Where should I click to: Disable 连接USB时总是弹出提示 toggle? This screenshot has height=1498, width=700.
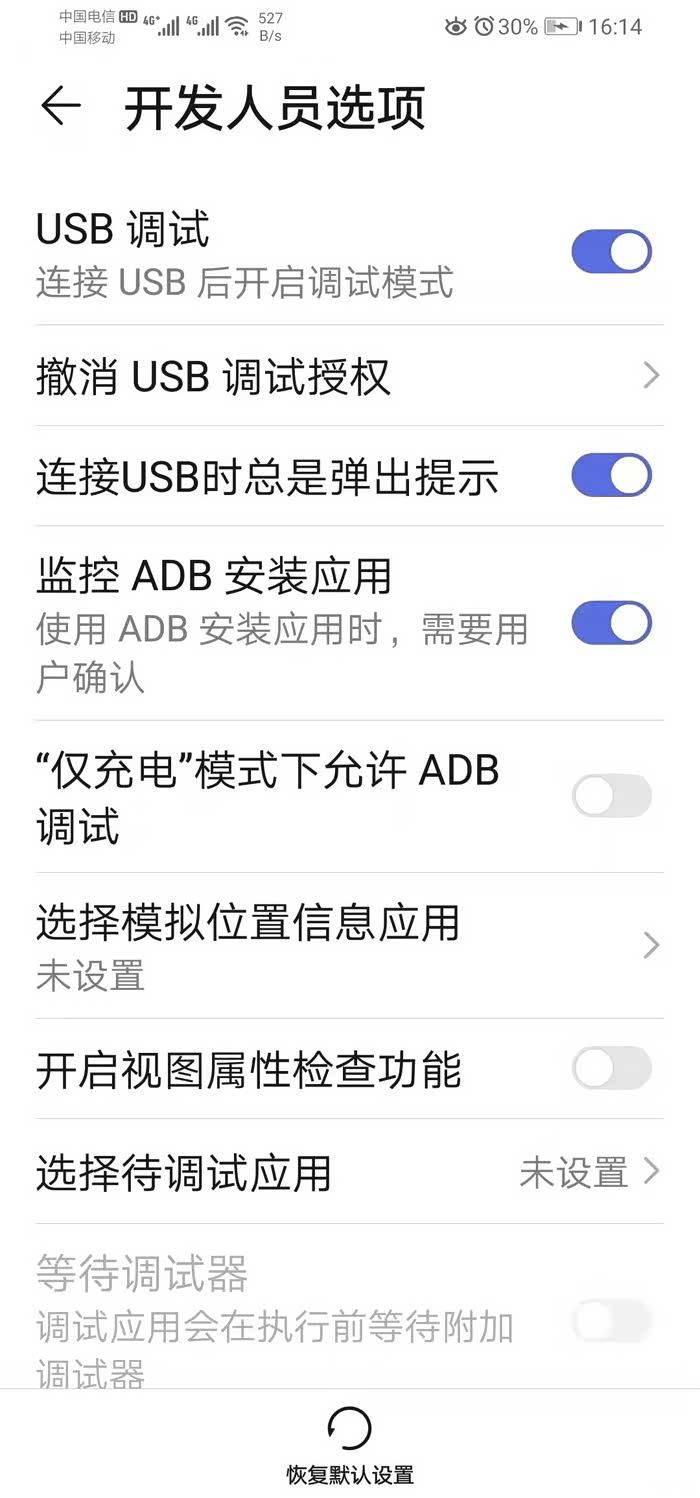pyautogui.click(x=611, y=476)
